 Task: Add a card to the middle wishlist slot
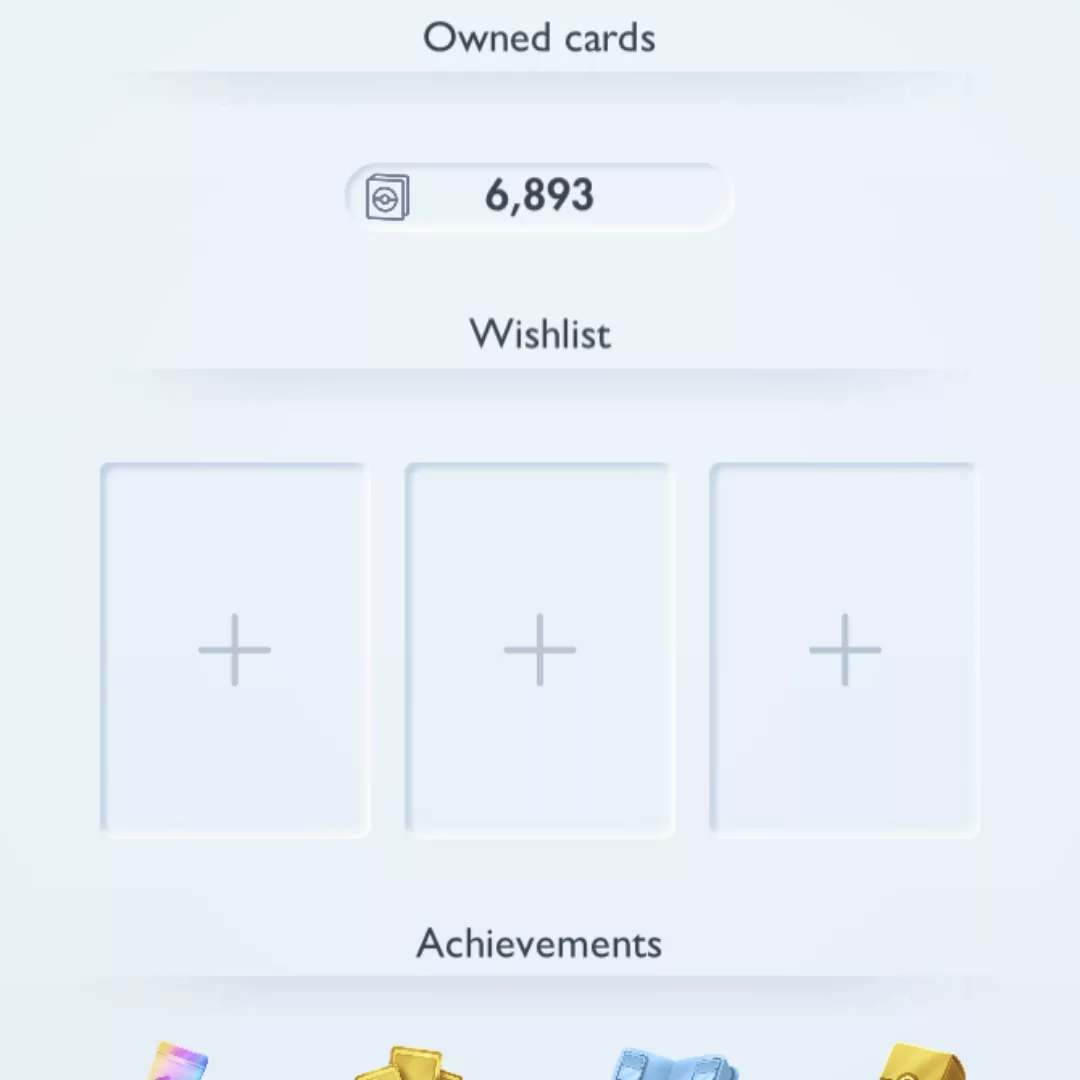540,650
